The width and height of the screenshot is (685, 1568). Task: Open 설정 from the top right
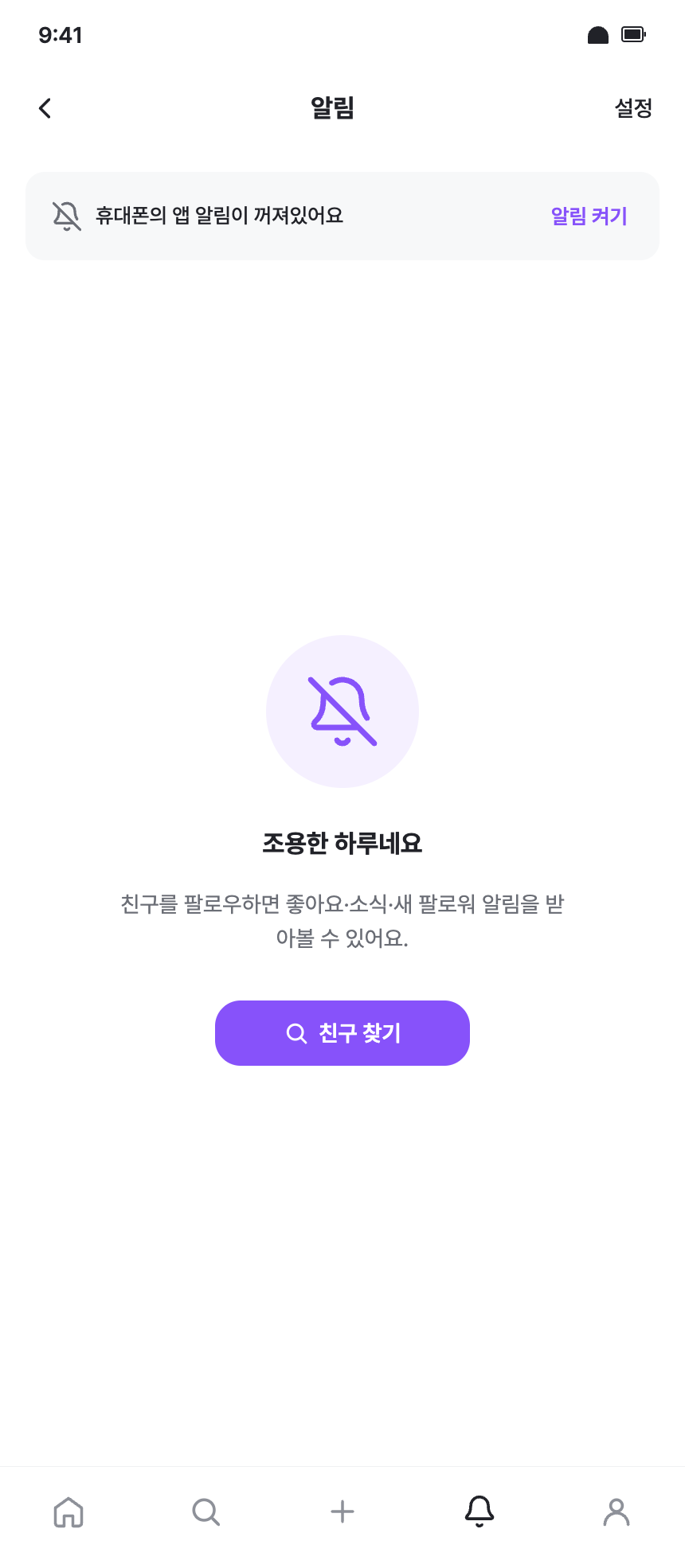coord(634,107)
